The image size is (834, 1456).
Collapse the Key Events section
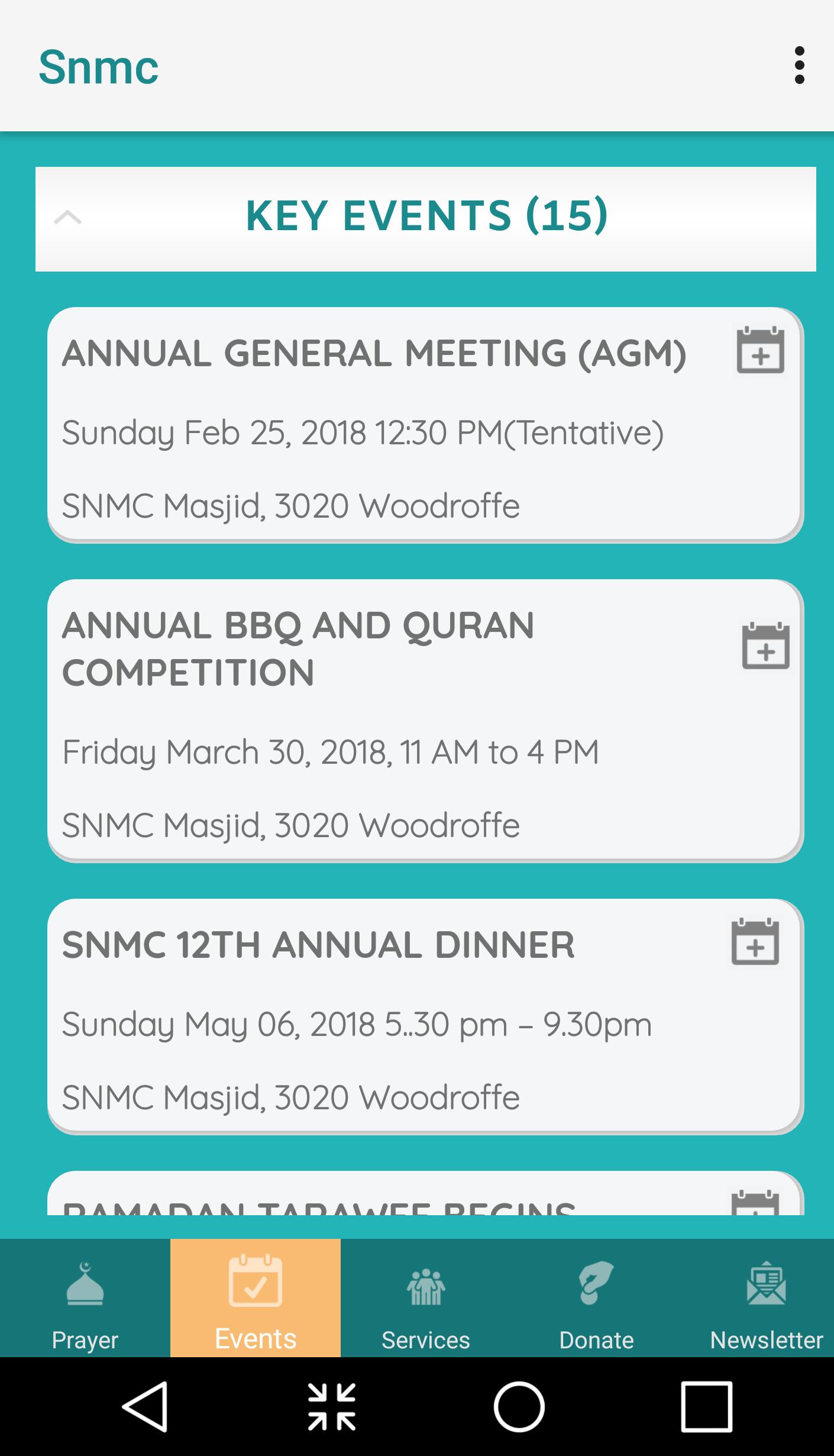pyautogui.click(x=69, y=218)
